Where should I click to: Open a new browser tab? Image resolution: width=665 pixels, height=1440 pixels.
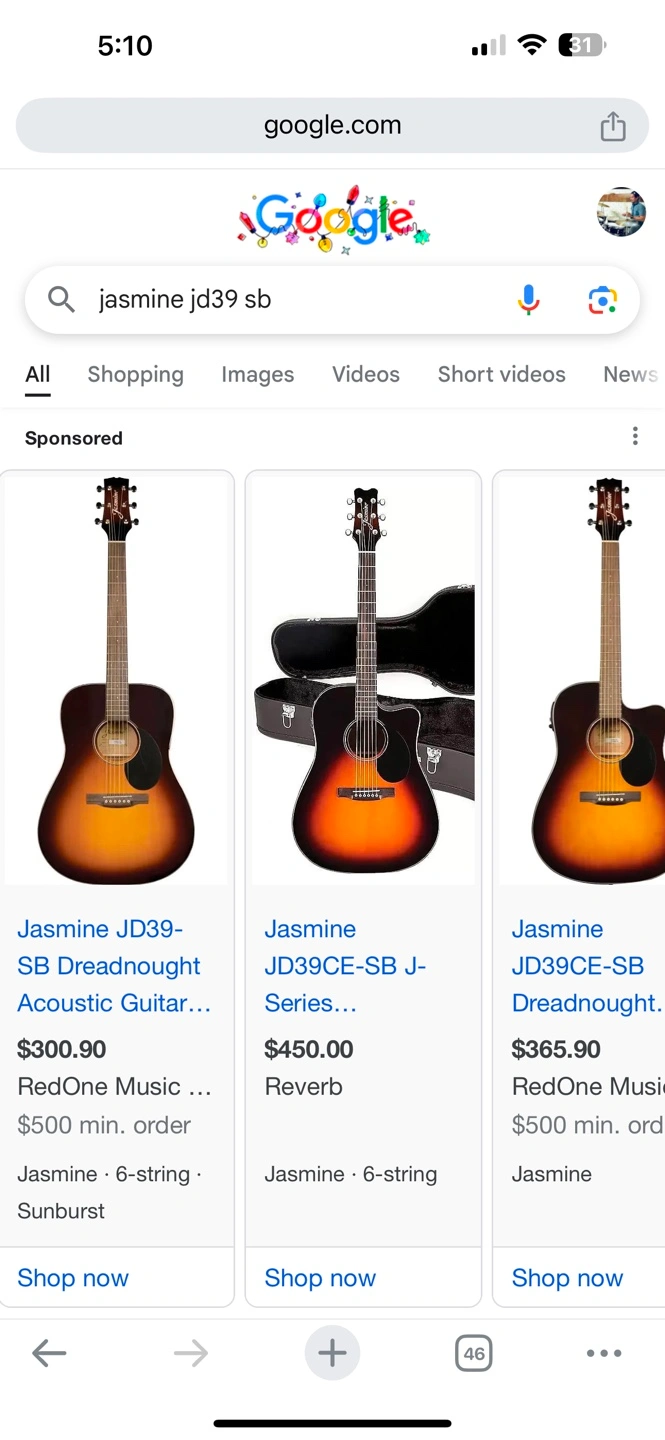332,1354
